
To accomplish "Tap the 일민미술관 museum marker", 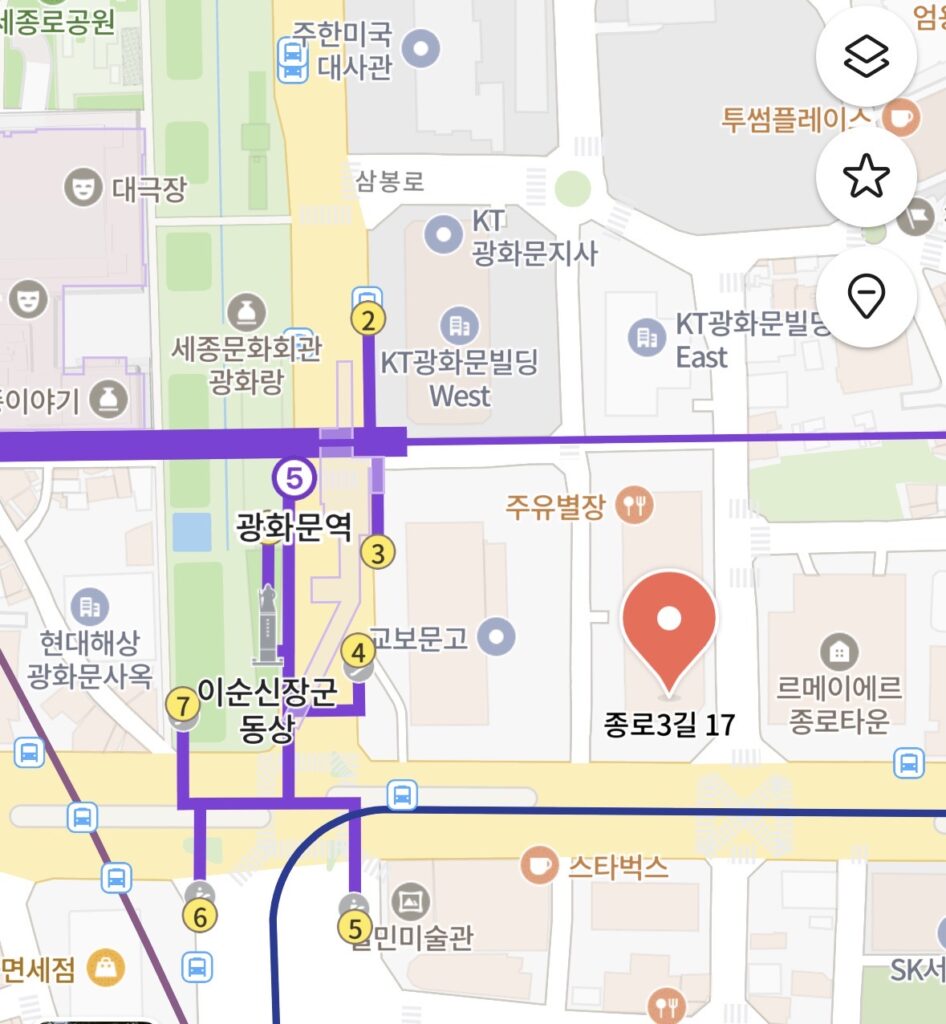I will coord(408,902).
